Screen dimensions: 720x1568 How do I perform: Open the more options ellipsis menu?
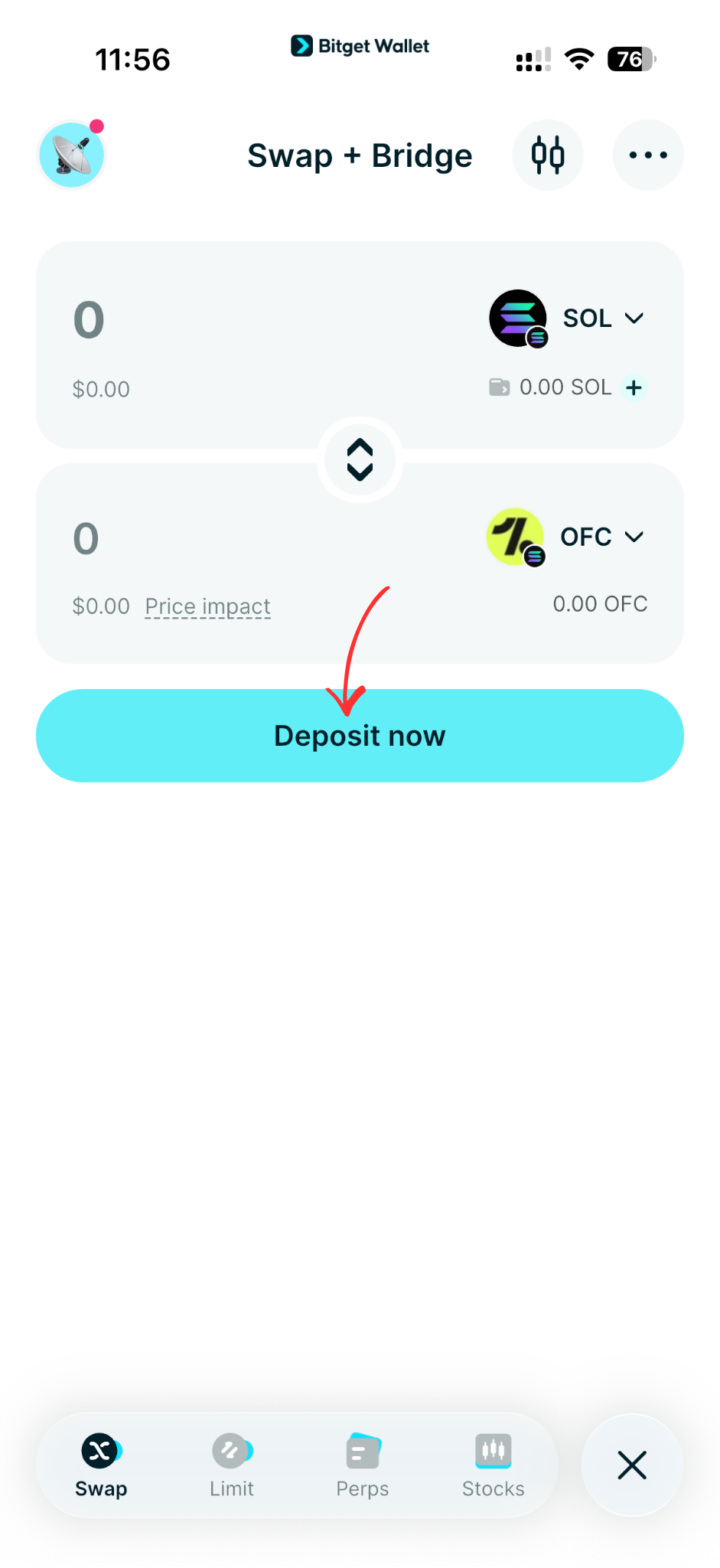[648, 155]
